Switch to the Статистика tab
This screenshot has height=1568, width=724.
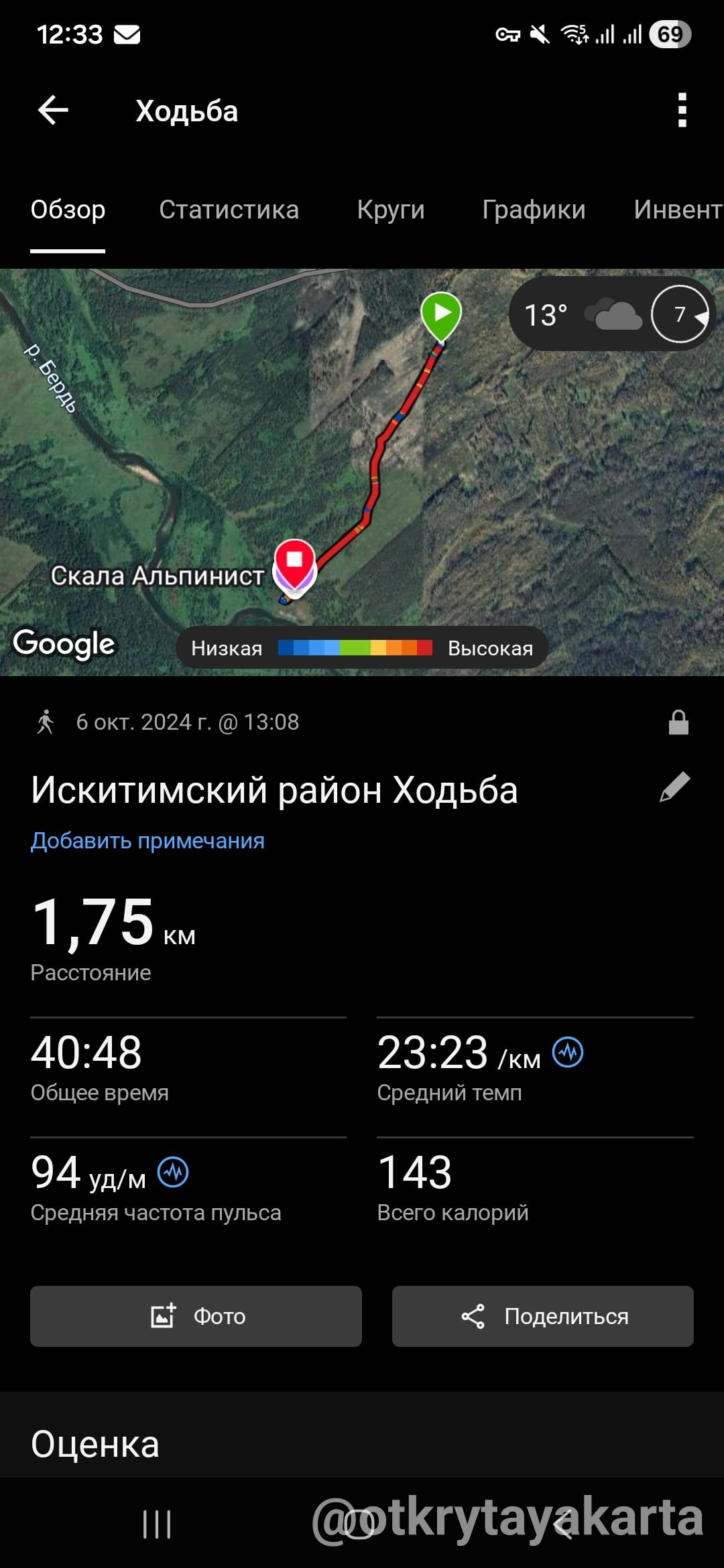(x=229, y=210)
